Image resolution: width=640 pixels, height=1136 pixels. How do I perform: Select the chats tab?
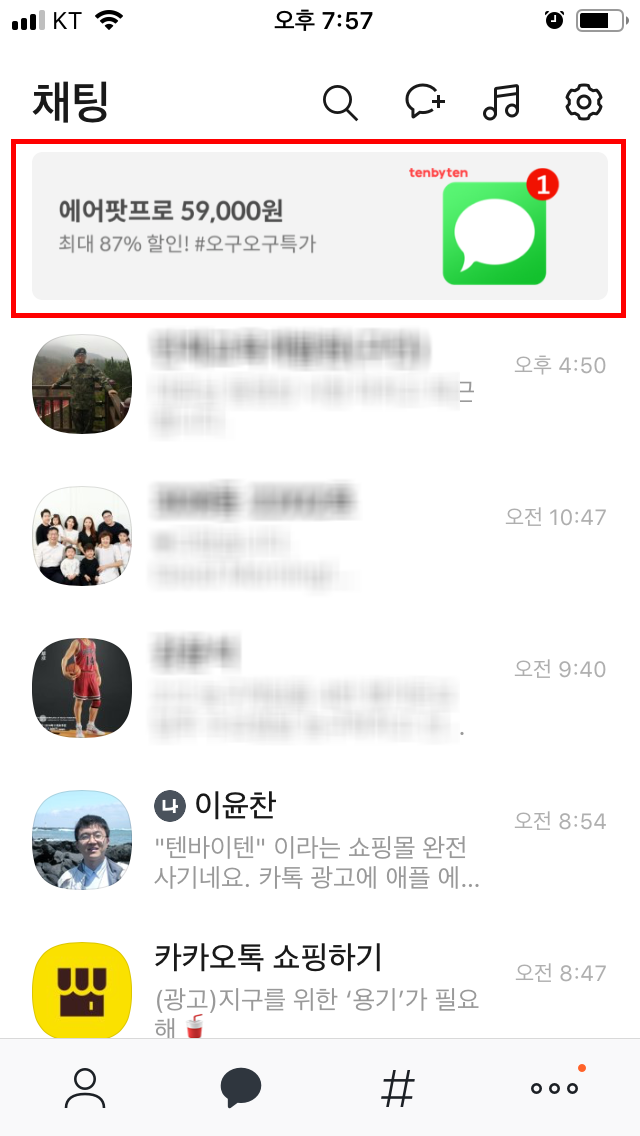coord(241,1088)
